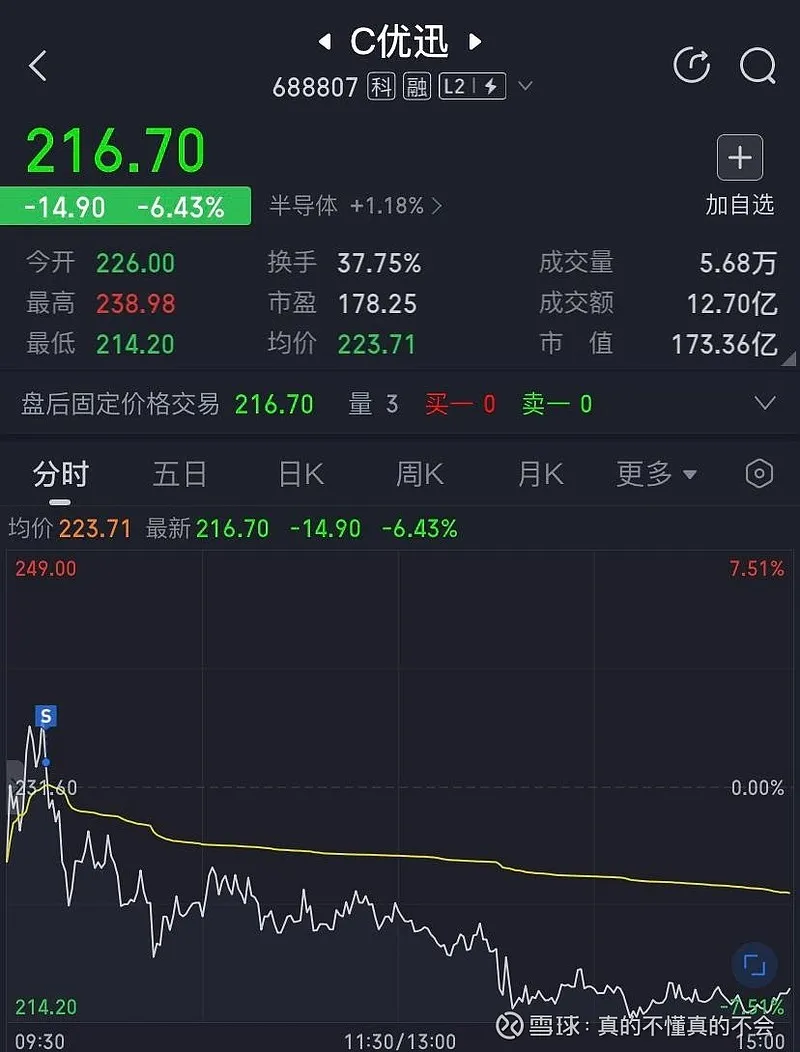Show the 周K chart
Screen dimensions: 800x1052
coord(420,474)
